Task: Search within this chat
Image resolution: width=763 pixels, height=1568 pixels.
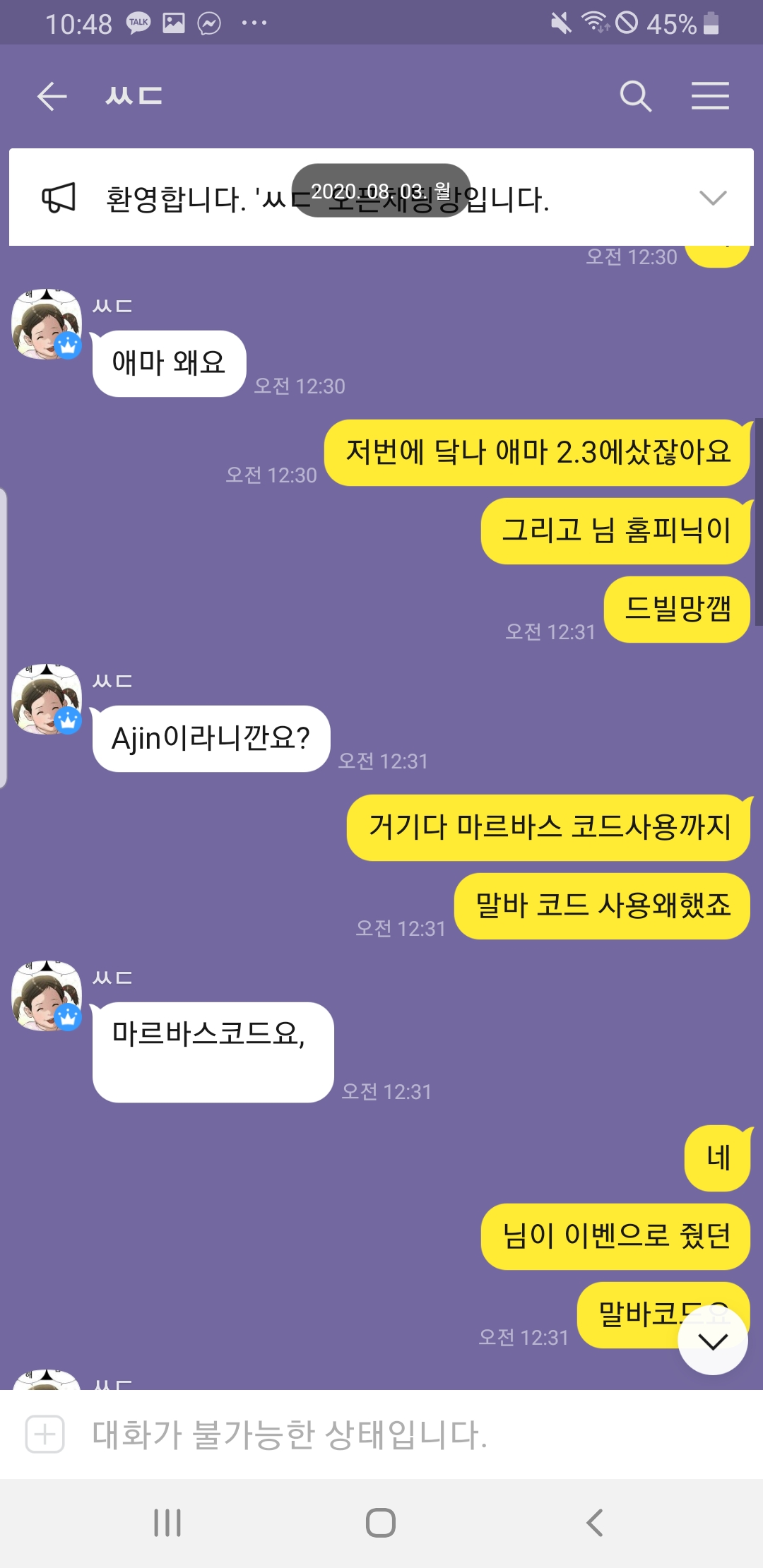Action: [x=635, y=96]
